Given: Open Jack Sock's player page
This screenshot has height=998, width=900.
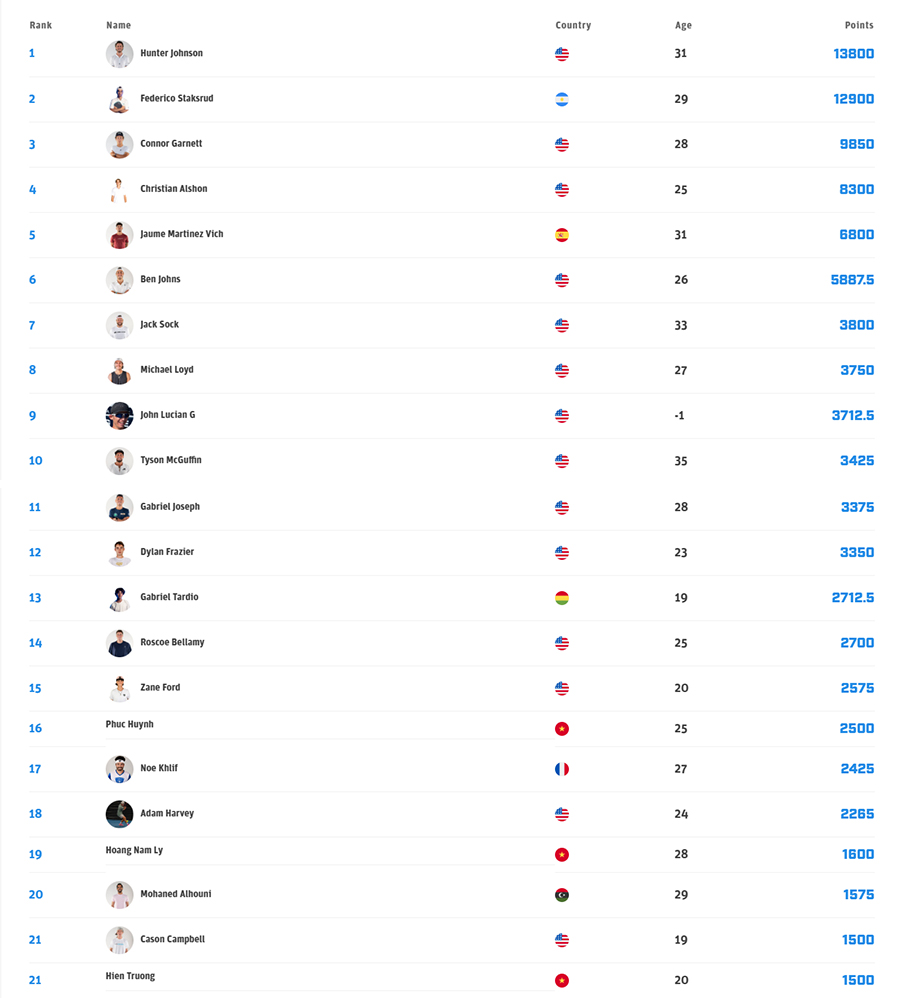Looking at the screenshot, I should [x=159, y=324].
